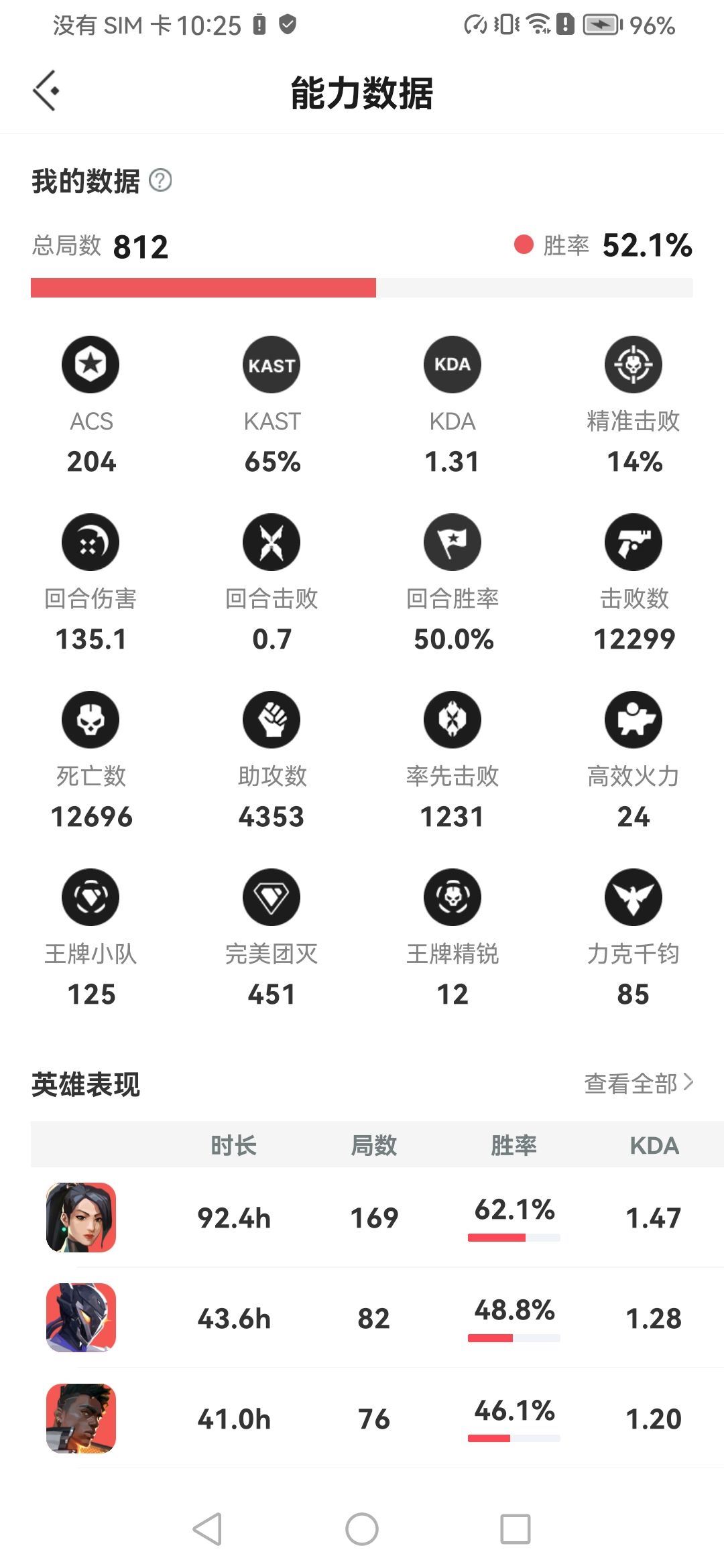Image resolution: width=724 pixels, height=1568 pixels.
Task: Open the KDA stat icon
Action: click(452, 364)
